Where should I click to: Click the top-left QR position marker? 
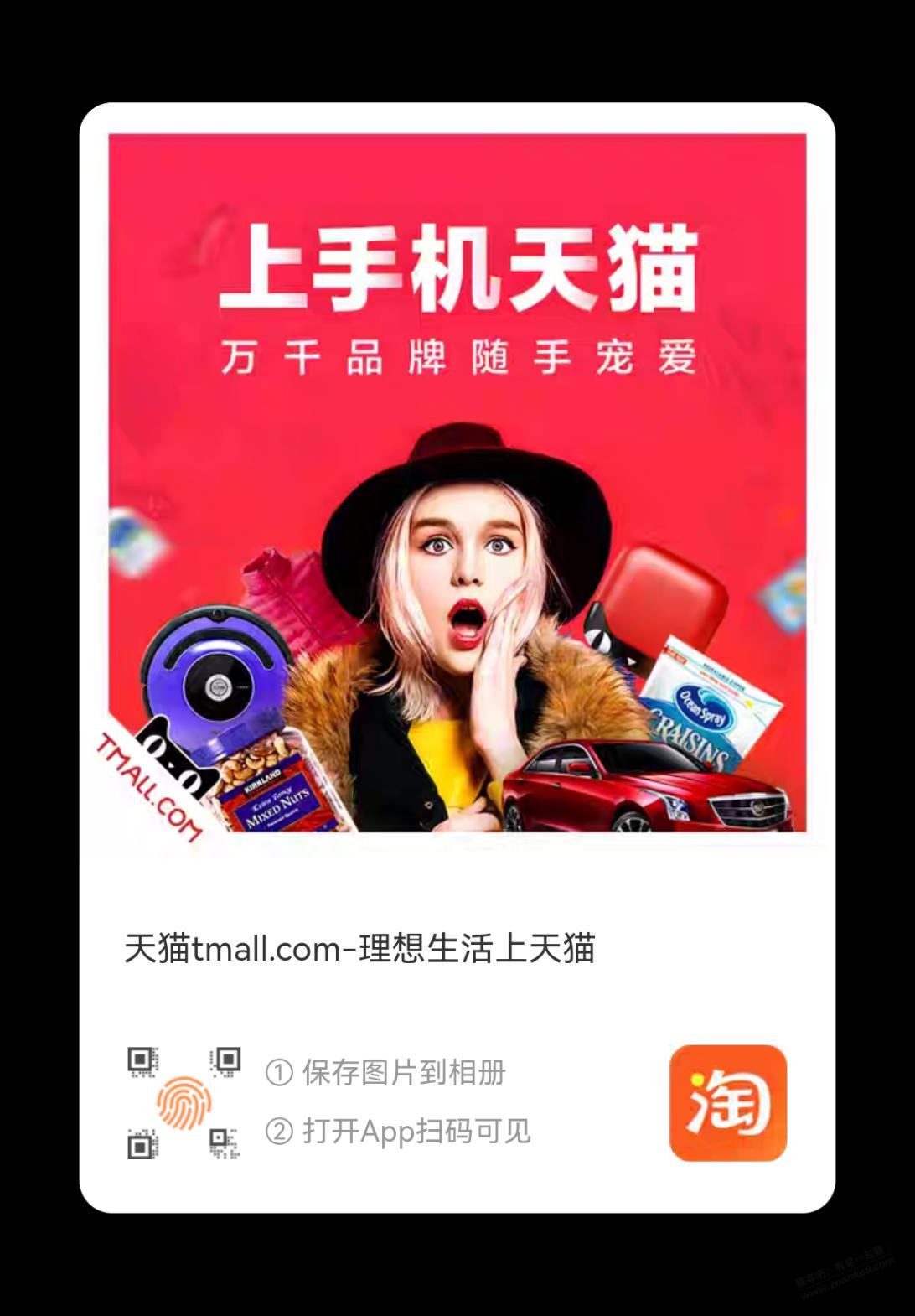tap(141, 1057)
